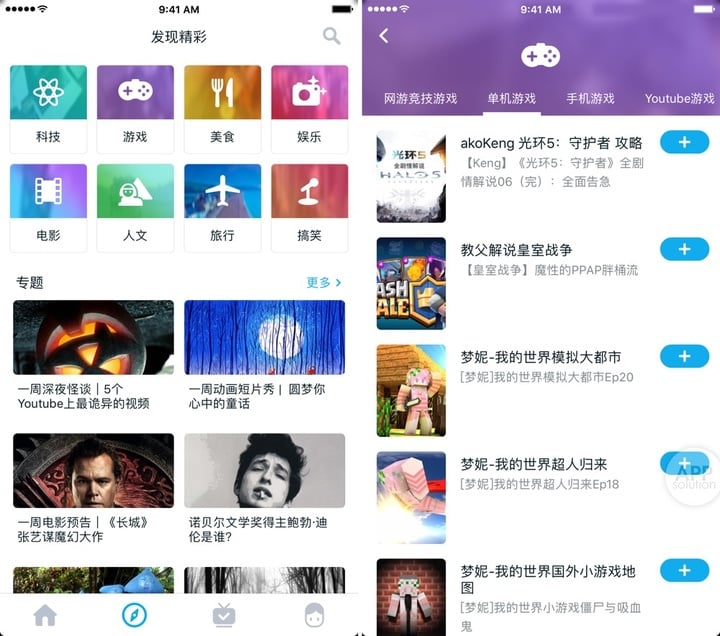Open the 科技 category tile

point(48,108)
